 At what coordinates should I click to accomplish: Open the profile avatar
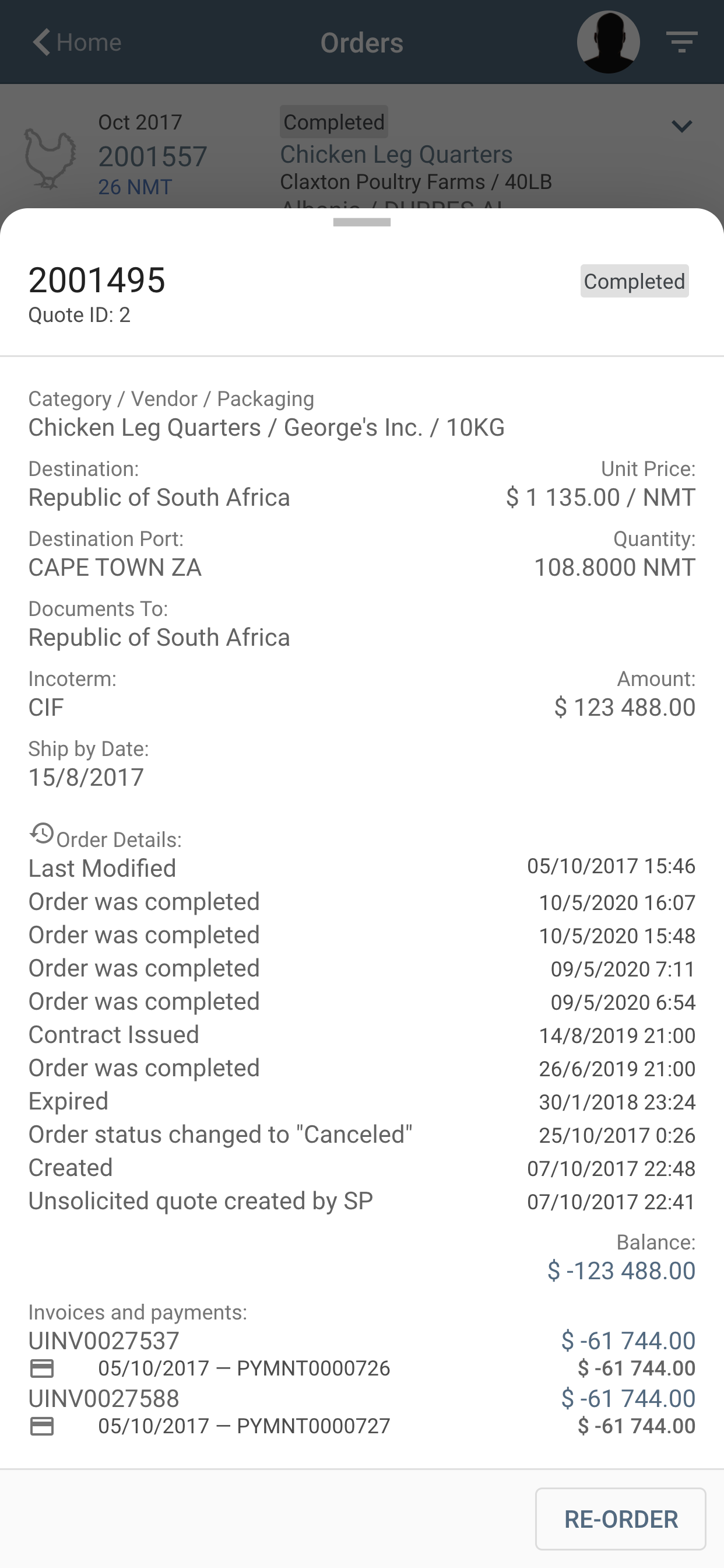608,42
